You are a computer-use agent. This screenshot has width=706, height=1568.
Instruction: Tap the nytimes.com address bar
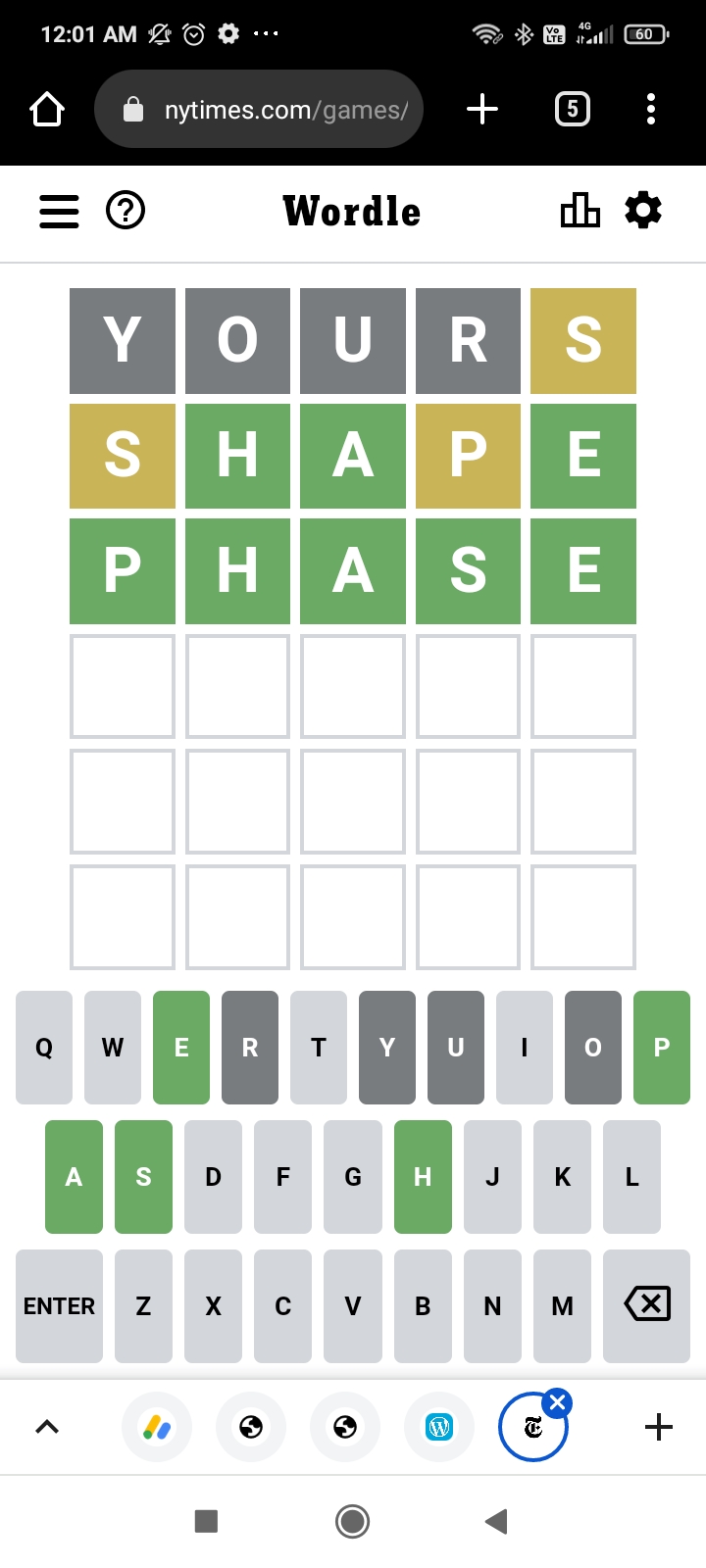pyautogui.click(x=259, y=109)
